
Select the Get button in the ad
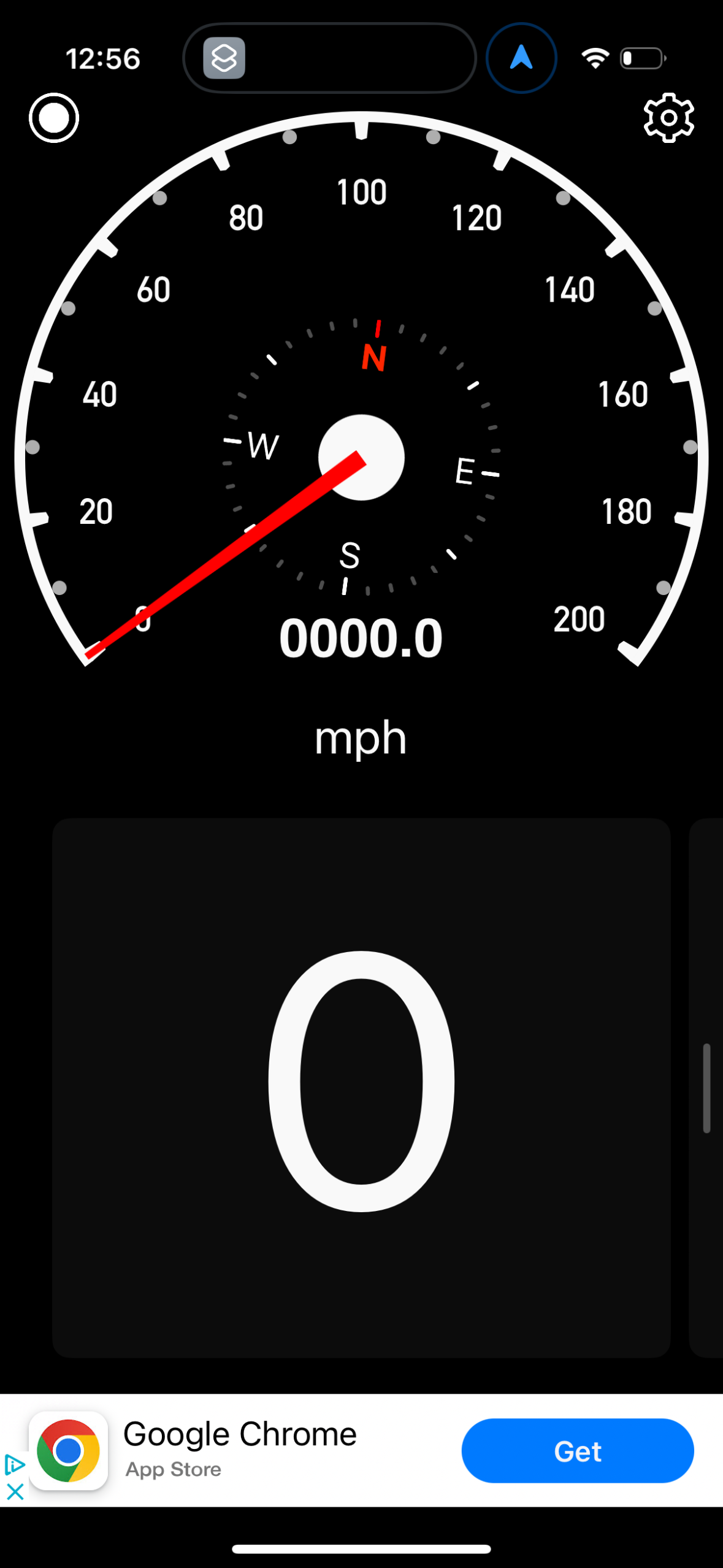click(577, 1451)
